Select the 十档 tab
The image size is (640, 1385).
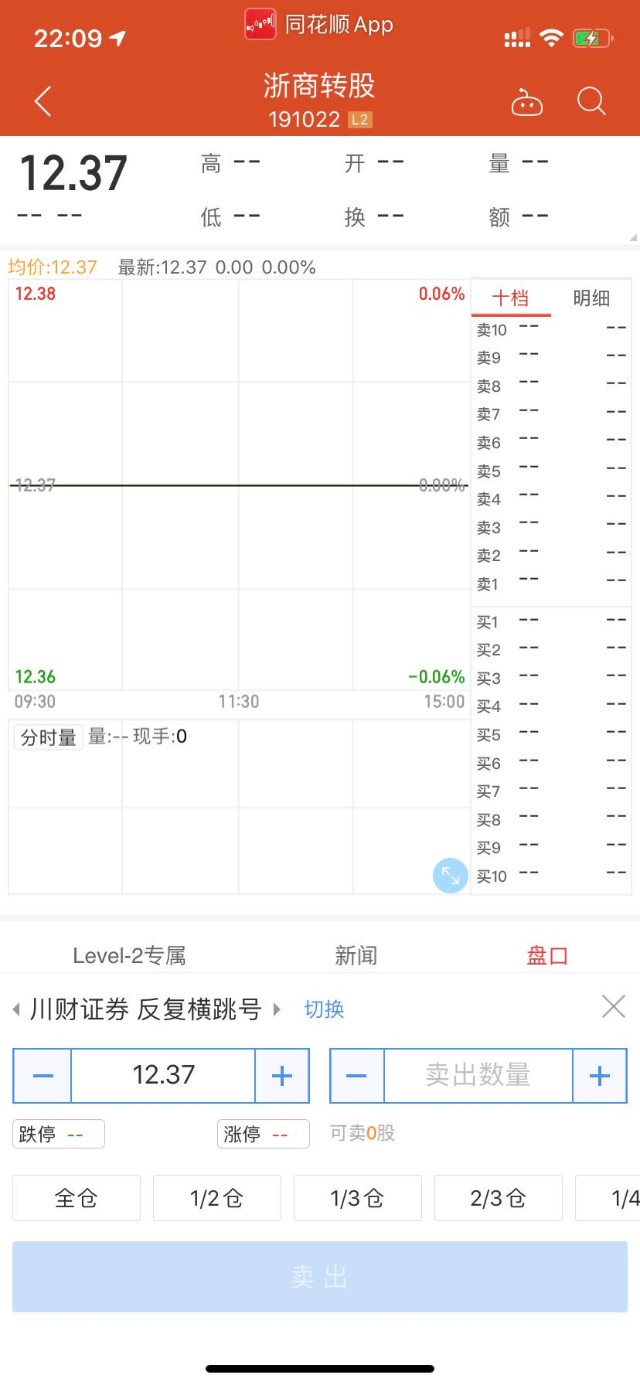511,298
